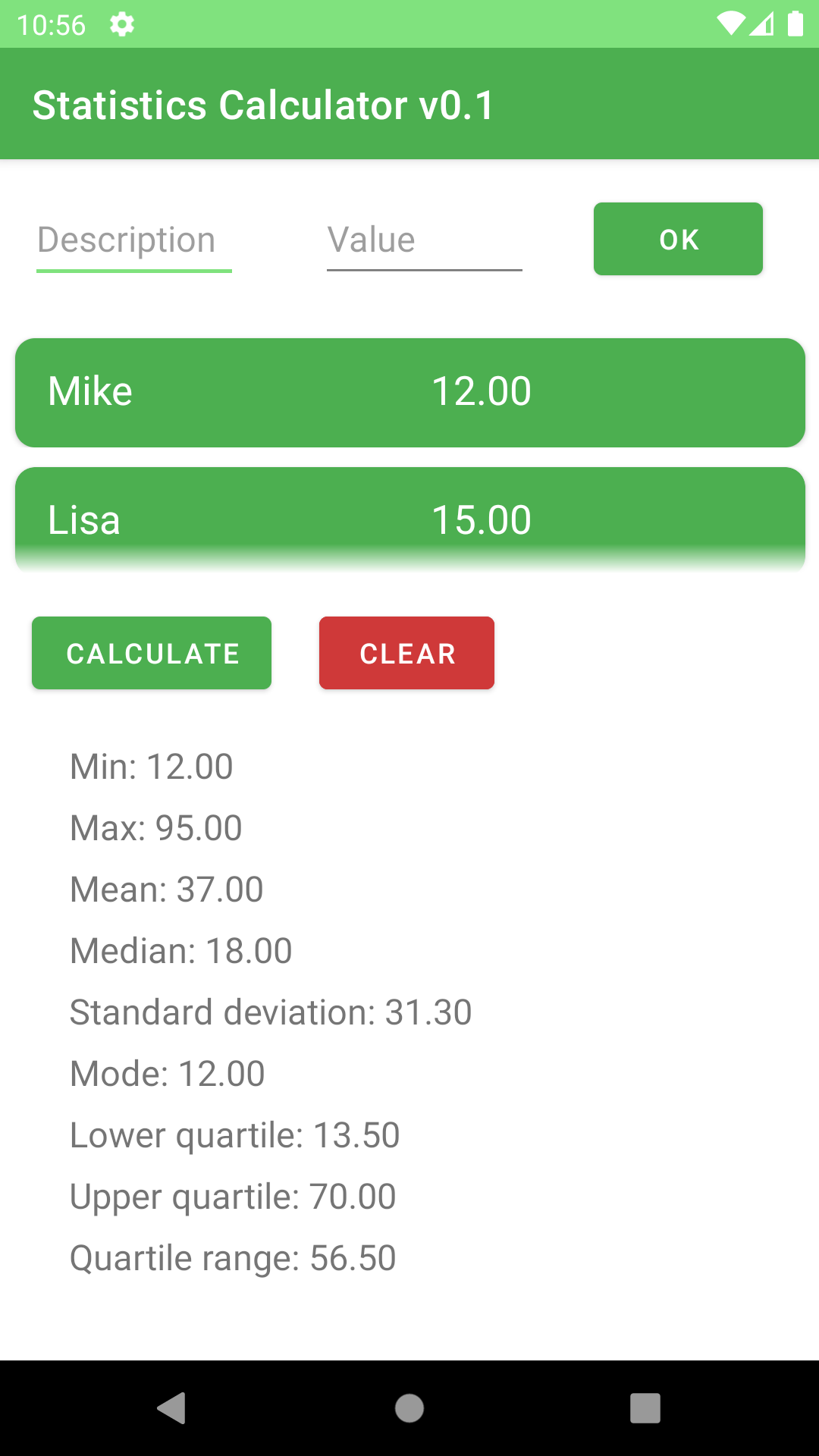Click the Description input field
Viewport: 819px width, 1456px height.
pyautogui.click(x=133, y=240)
